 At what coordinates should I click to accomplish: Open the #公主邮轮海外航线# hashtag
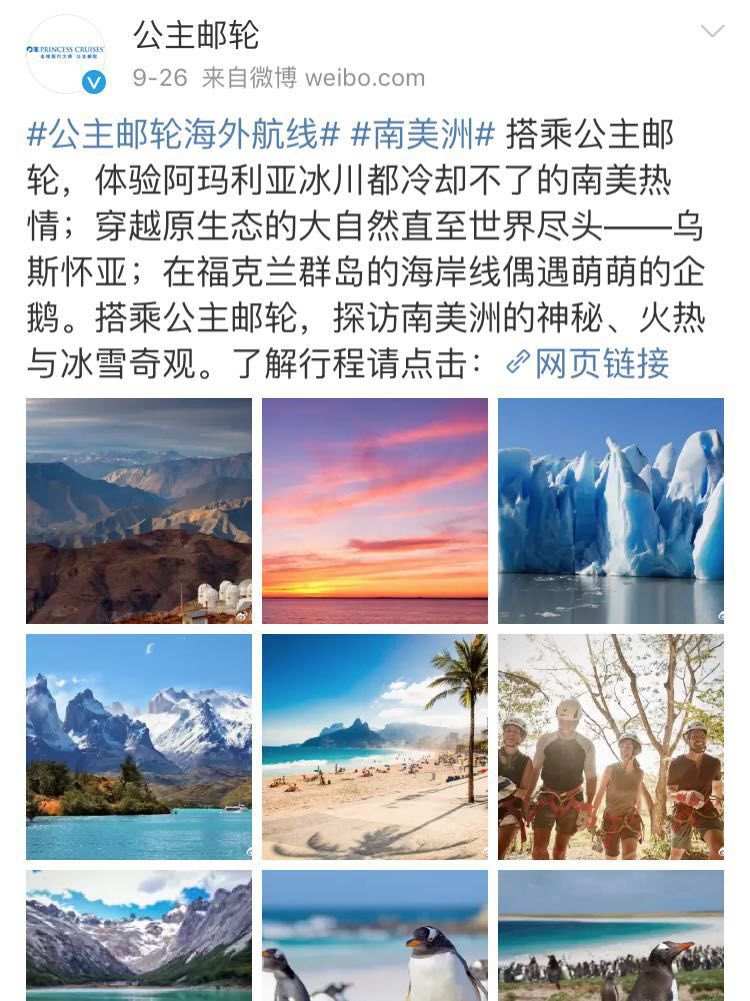pos(184,133)
